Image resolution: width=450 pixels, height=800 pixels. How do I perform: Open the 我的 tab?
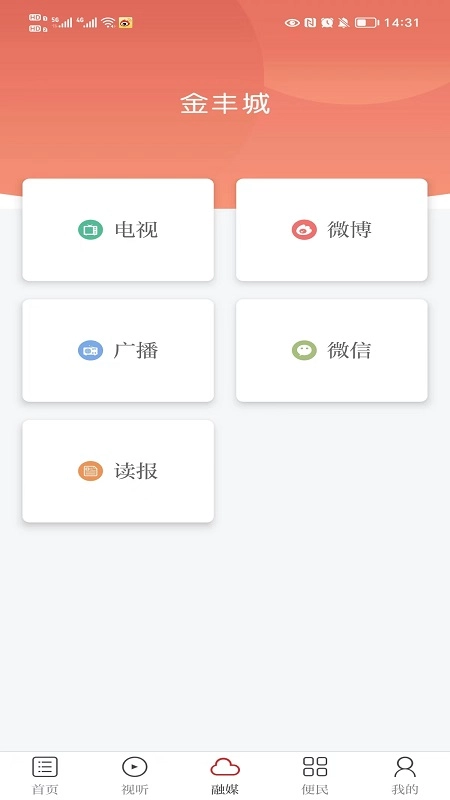[405, 776]
